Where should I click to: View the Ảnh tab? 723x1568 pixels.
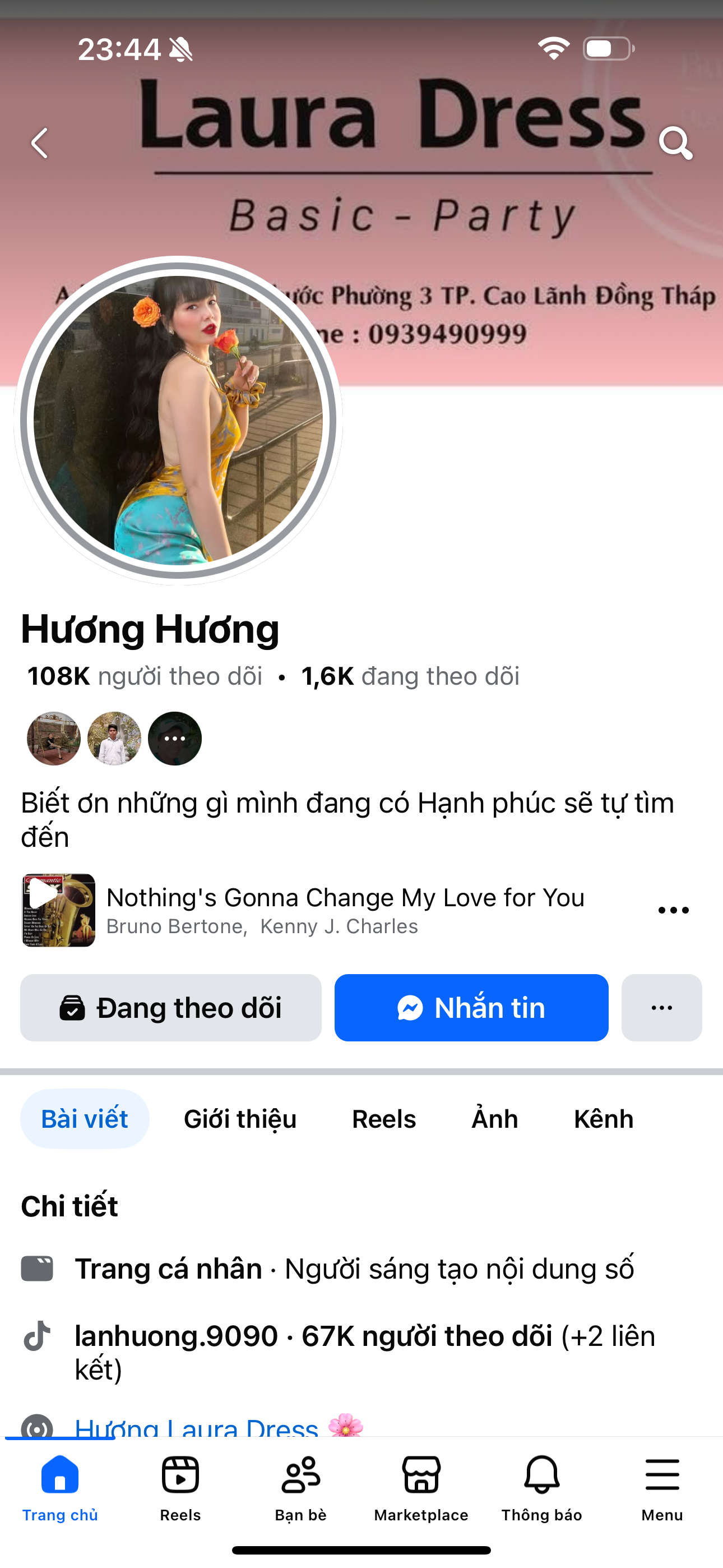tap(495, 1119)
